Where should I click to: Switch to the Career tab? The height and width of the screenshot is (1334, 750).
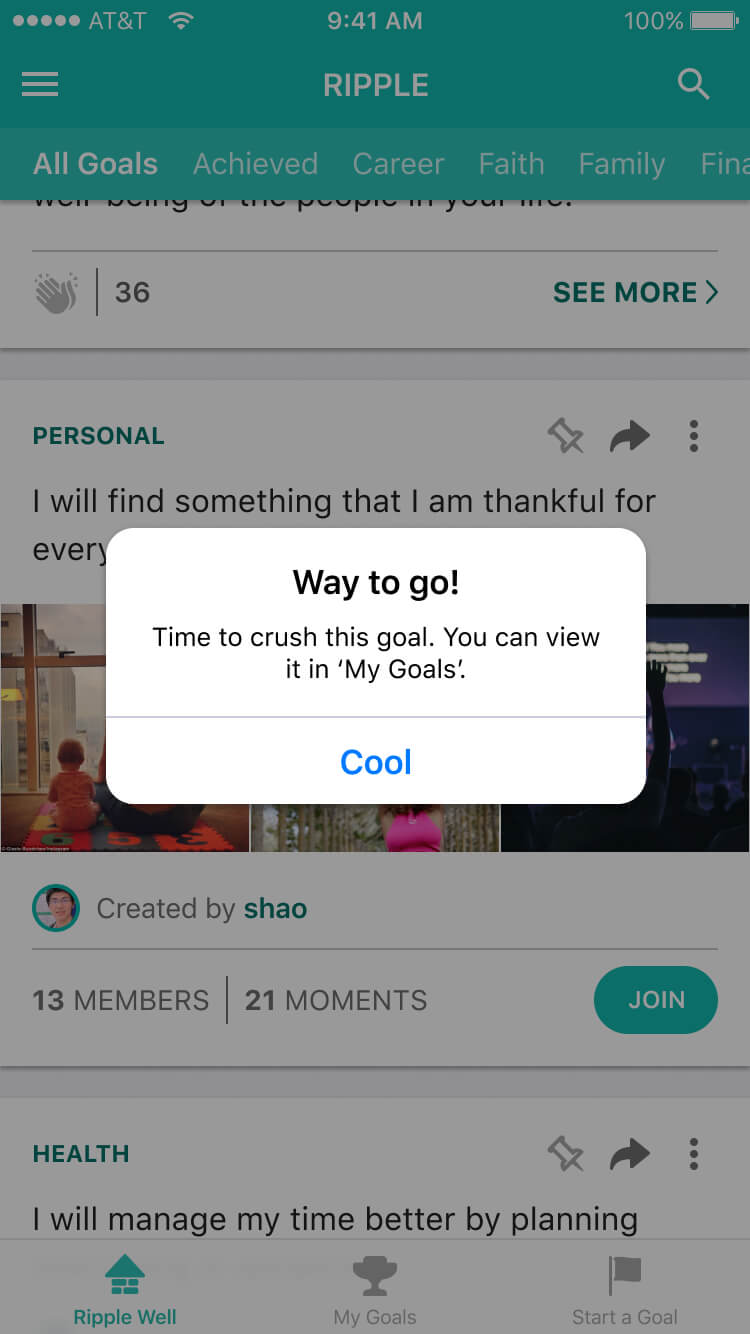pyautogui.click(x=398, y=164)
